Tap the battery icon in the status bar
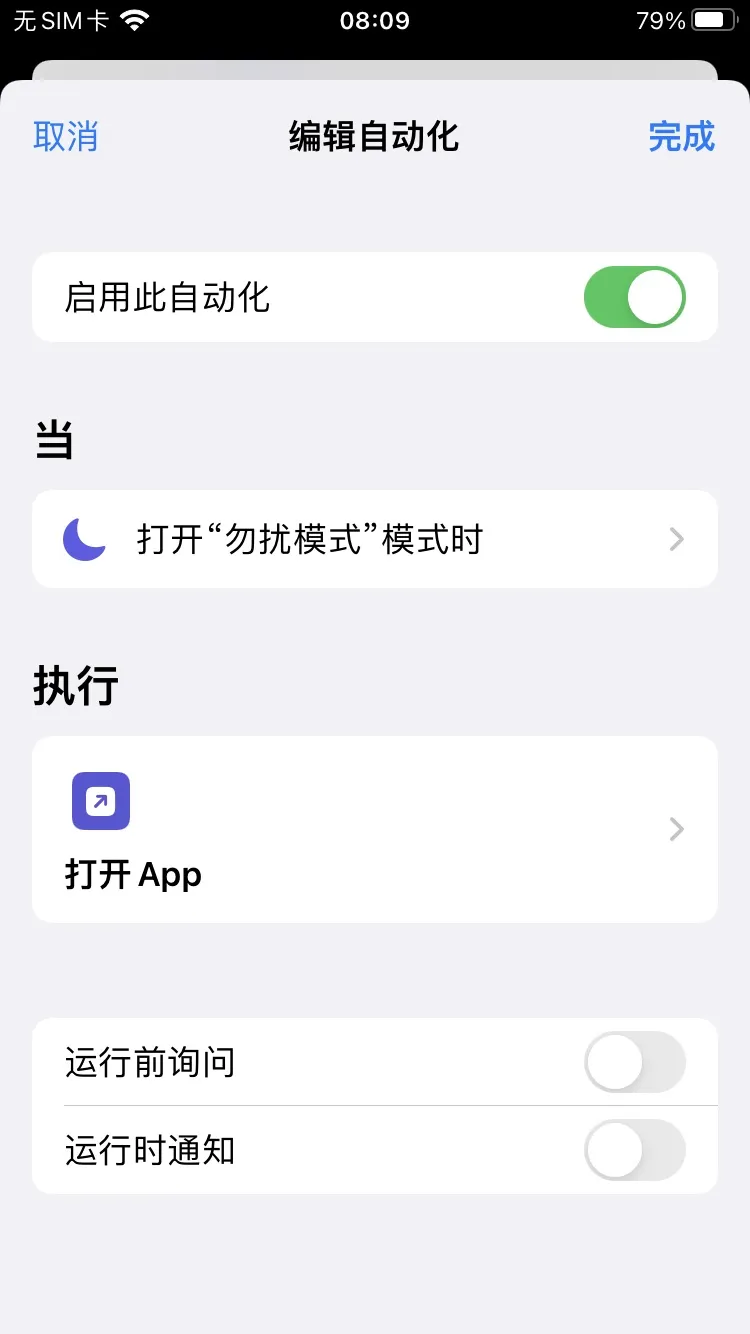The width and height of the screenshot is (750, 1334). tap(712, 18)
